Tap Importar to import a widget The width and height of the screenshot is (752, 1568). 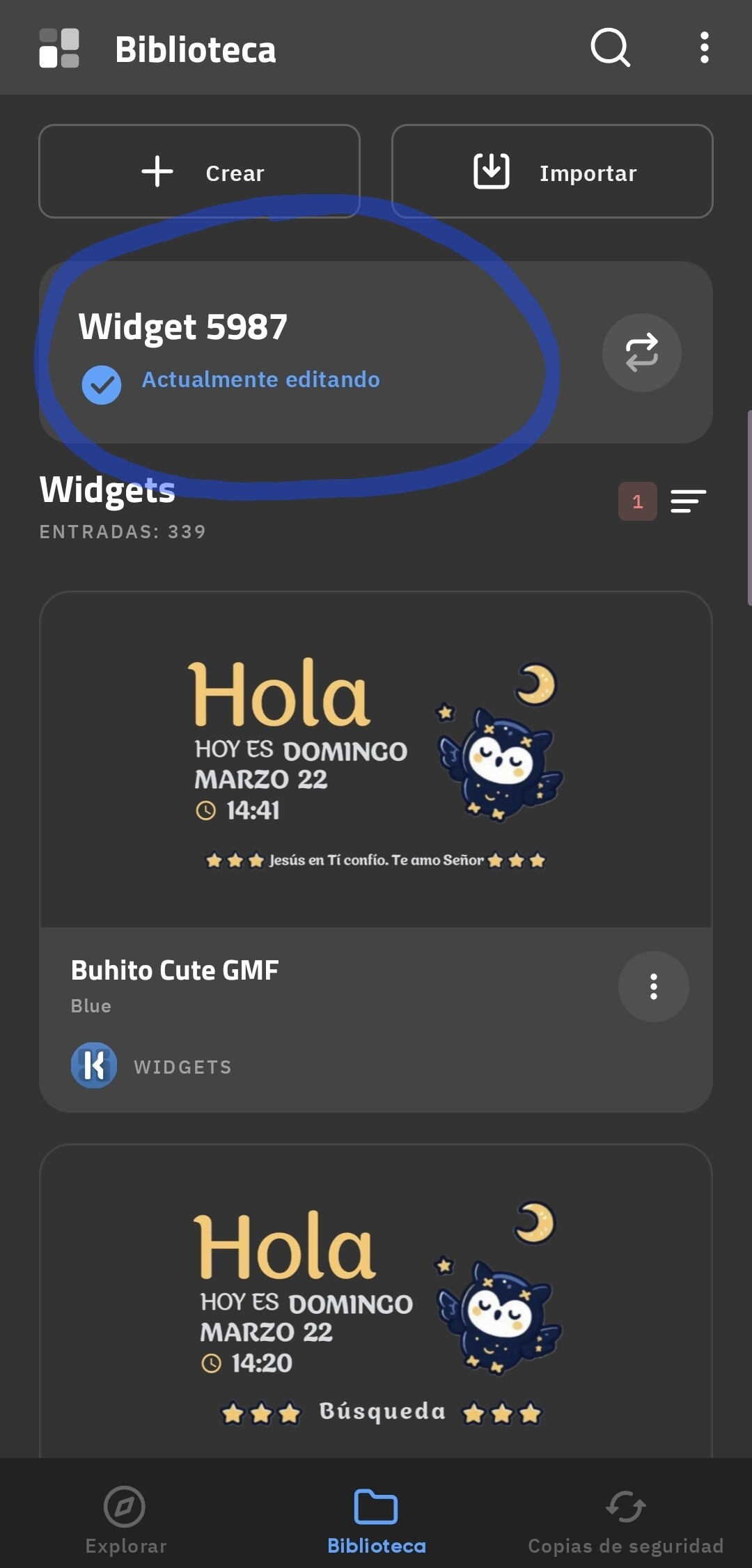[552, 172]
